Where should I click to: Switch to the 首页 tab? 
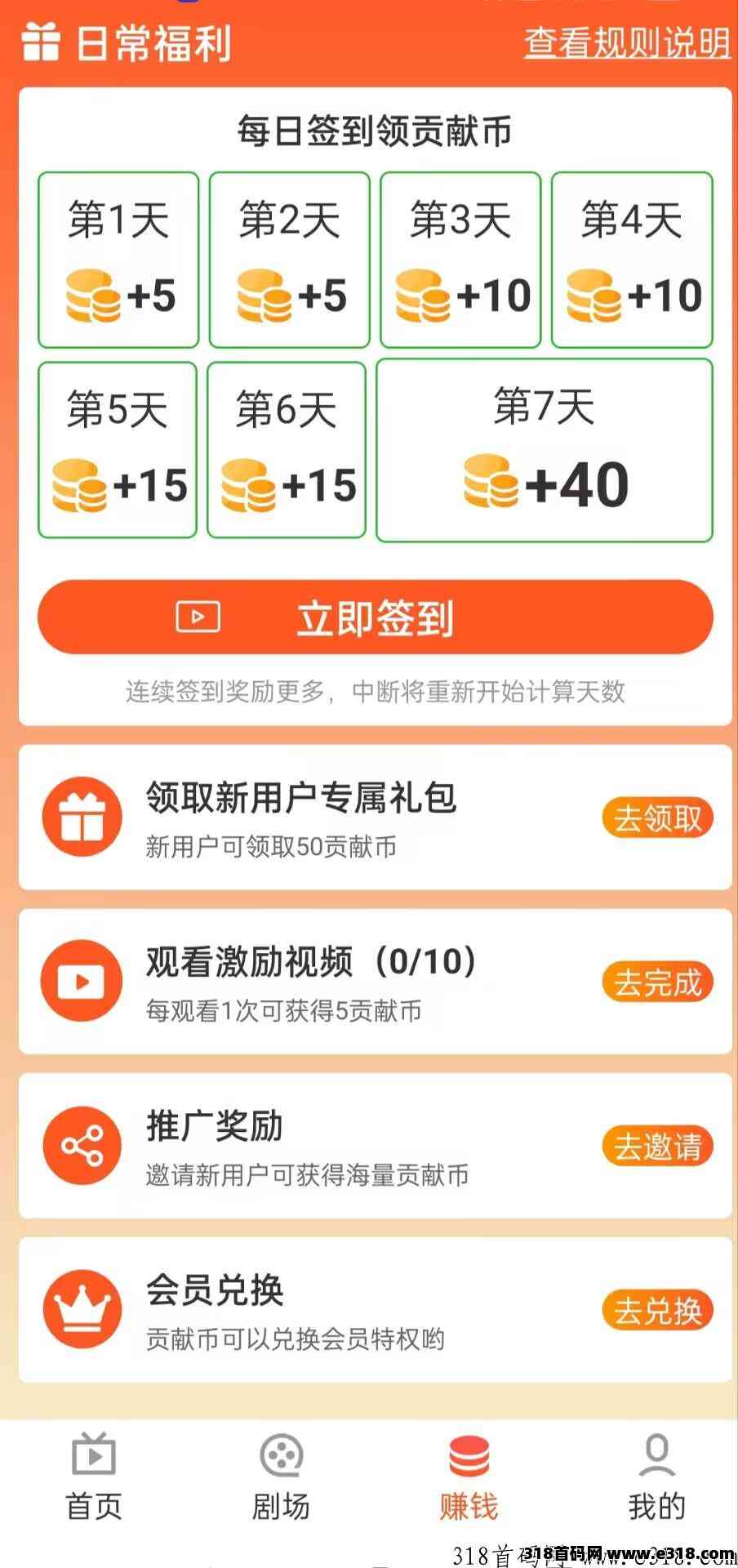pyautogui.click(x=94, y=1478)
